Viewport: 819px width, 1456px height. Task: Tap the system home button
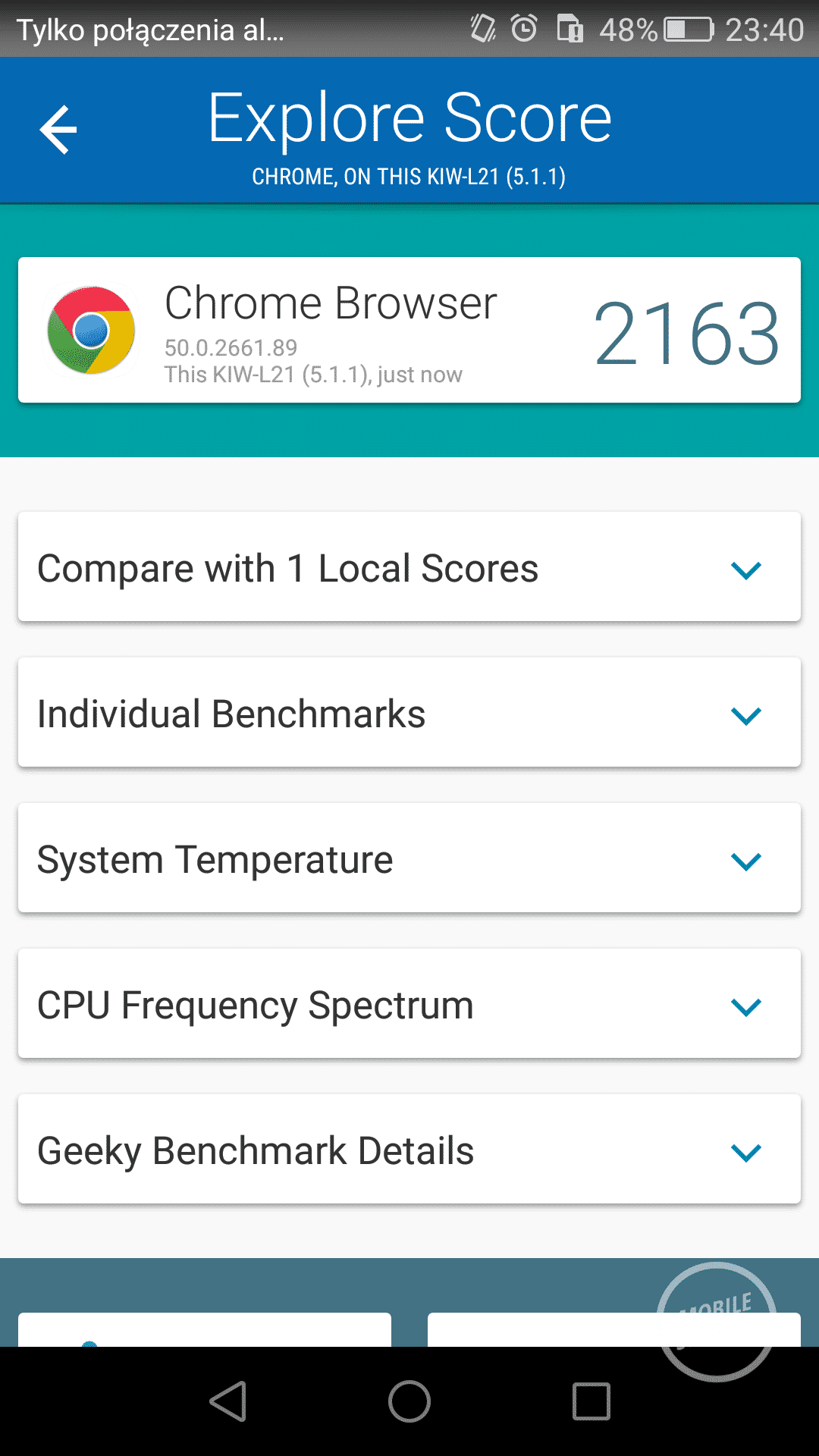tap(409, 1401)
